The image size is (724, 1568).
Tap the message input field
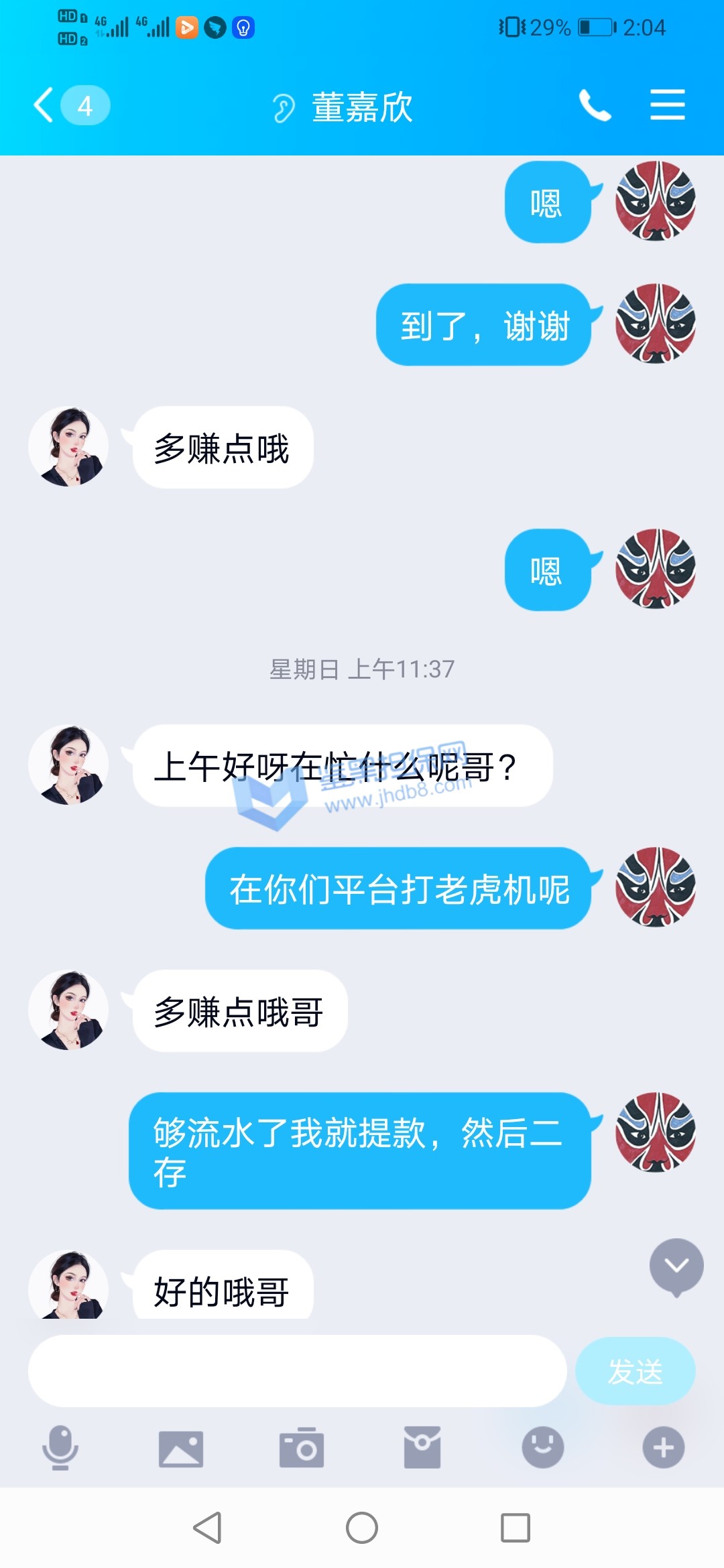click(297, 1371)
